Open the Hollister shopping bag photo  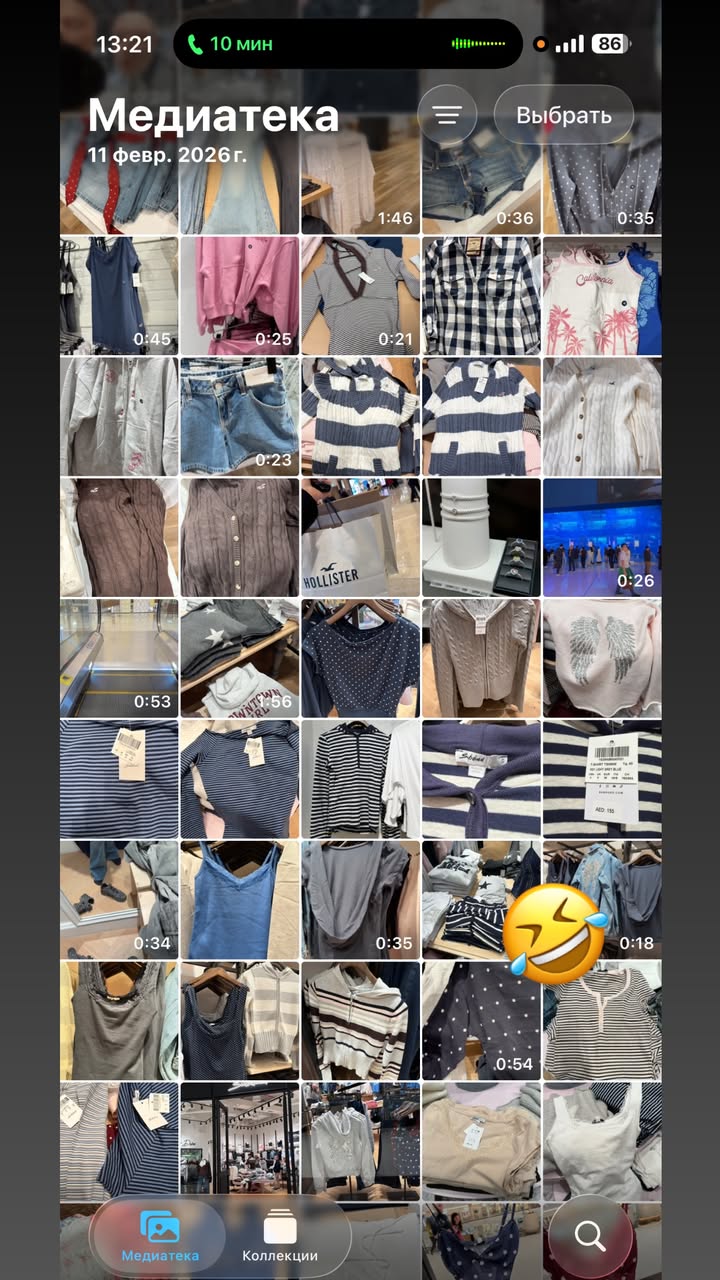pyautogui.click(x=360, y=537)
